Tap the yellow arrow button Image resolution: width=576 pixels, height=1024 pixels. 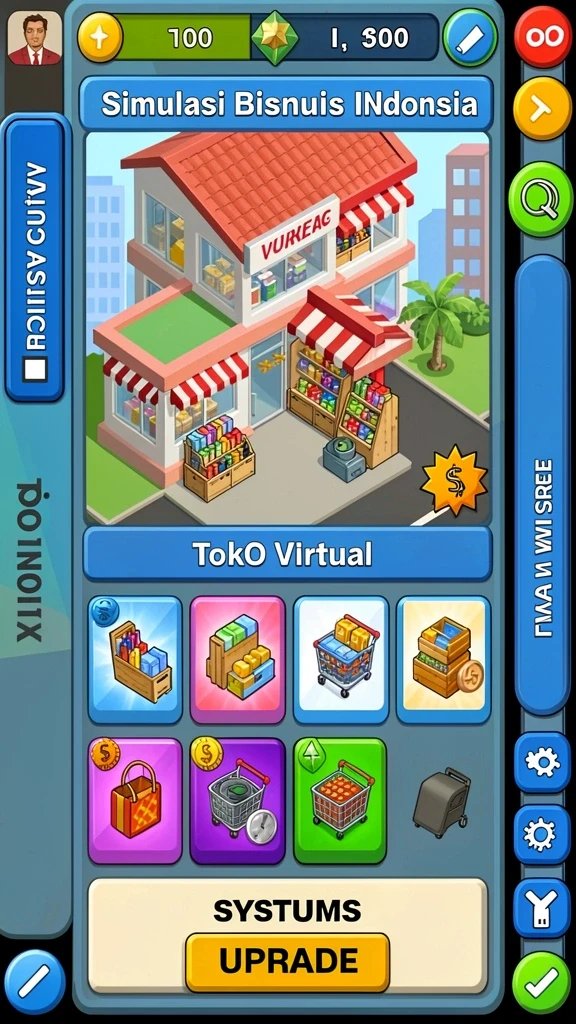[542, 108]
